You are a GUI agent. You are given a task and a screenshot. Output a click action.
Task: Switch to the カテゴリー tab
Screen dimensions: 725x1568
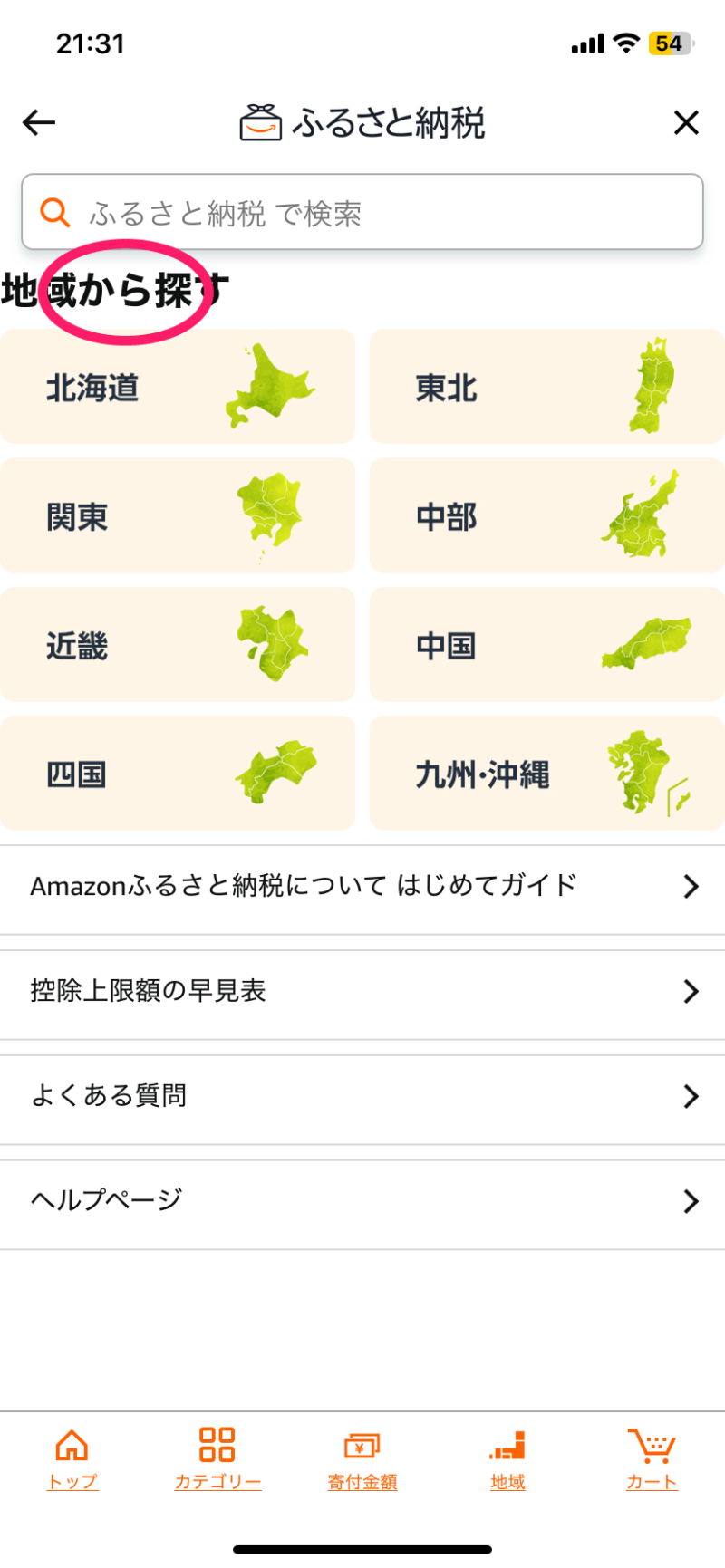click(217, 1458)
